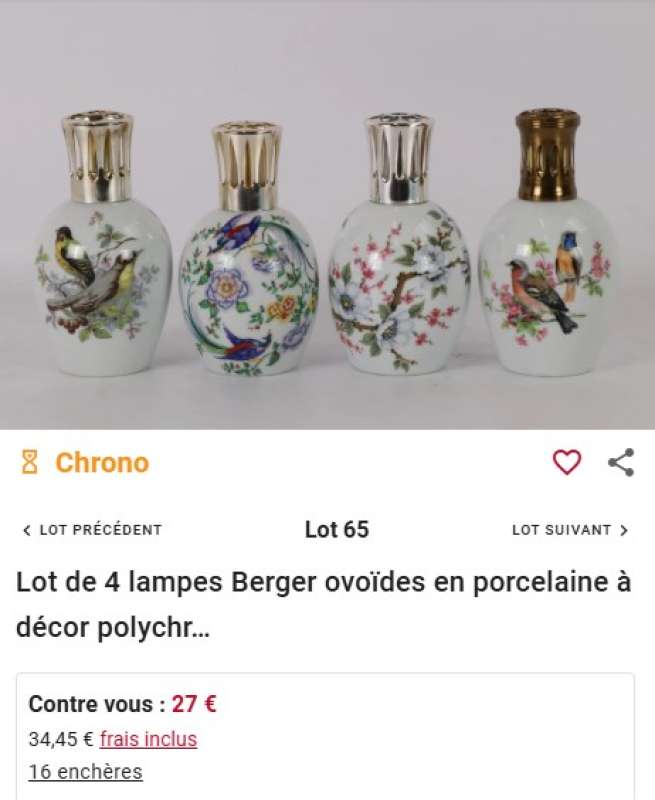Screen dimensions: 655x800
Task: View the 16 enchères bid history
Action: click(x=85, y=772)
